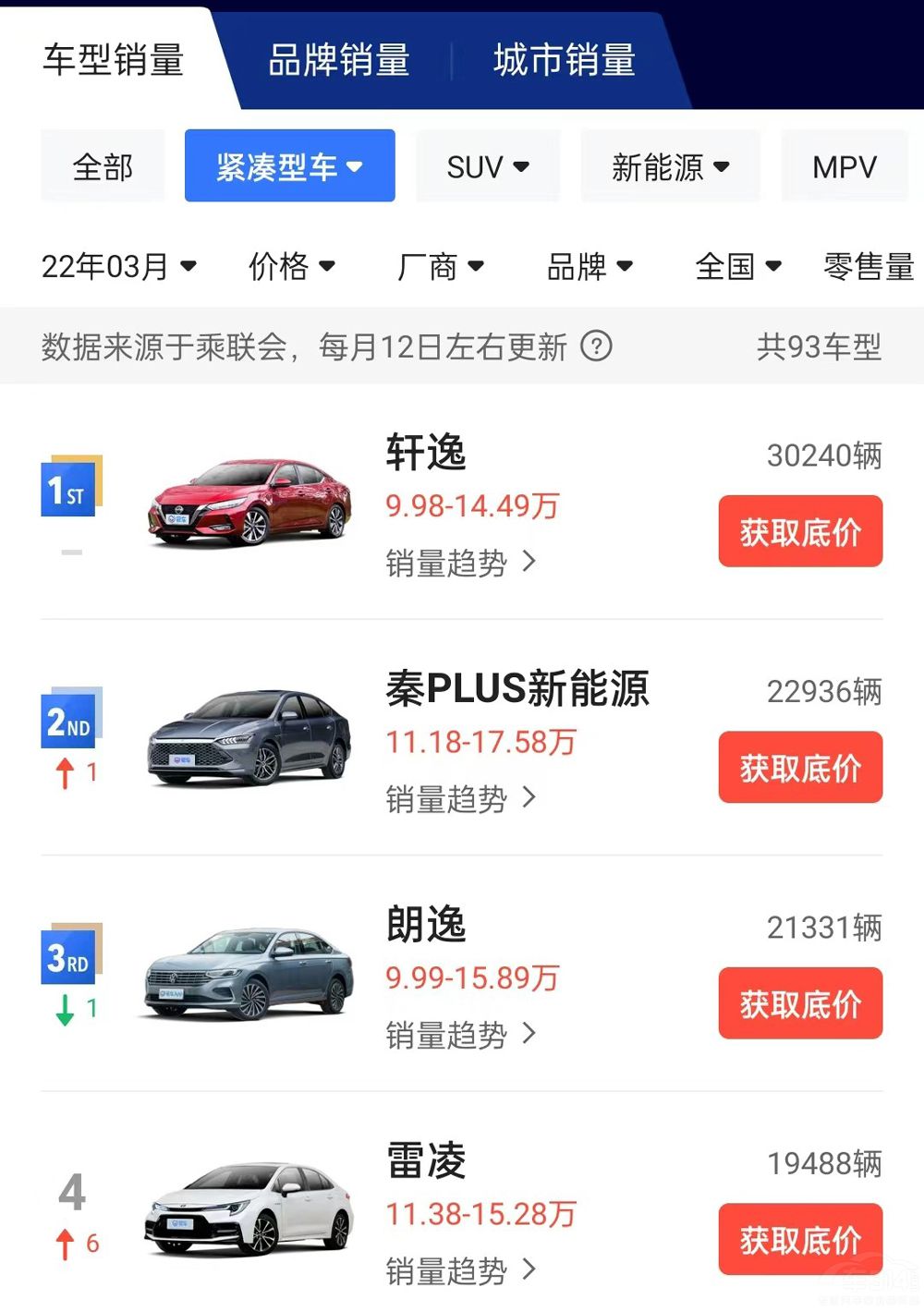The width and height of the screenshot is (924, 1311).
Task: Enable the 新能源 category filter
Action: click(668, 167)
